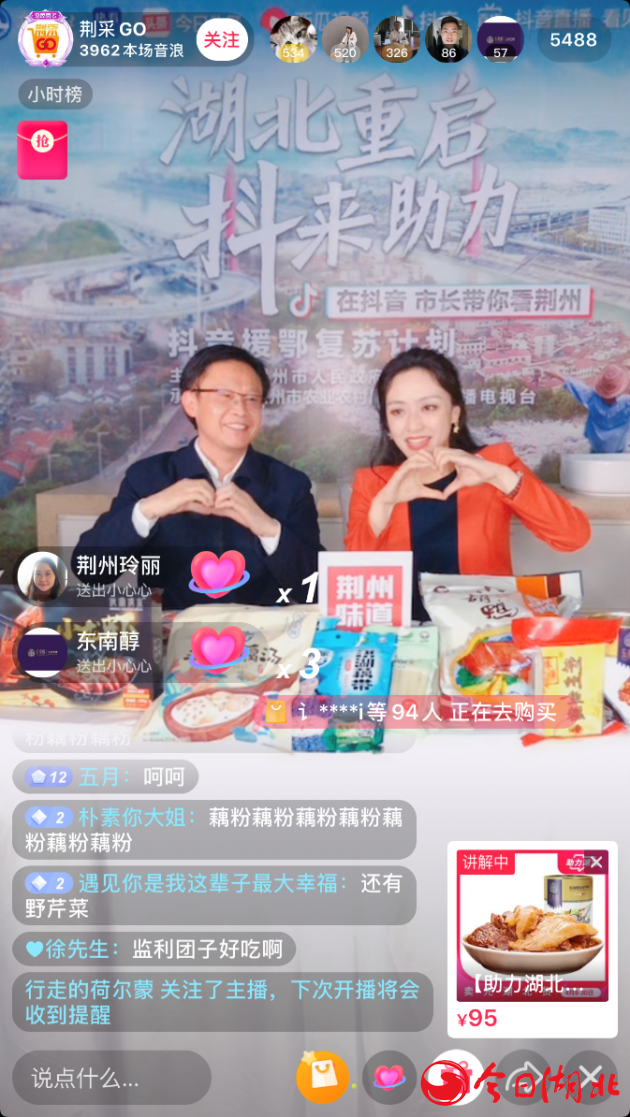Screen dimensions: 630x1117
Task: Open the orange shopping bag
Action: 323,1077
